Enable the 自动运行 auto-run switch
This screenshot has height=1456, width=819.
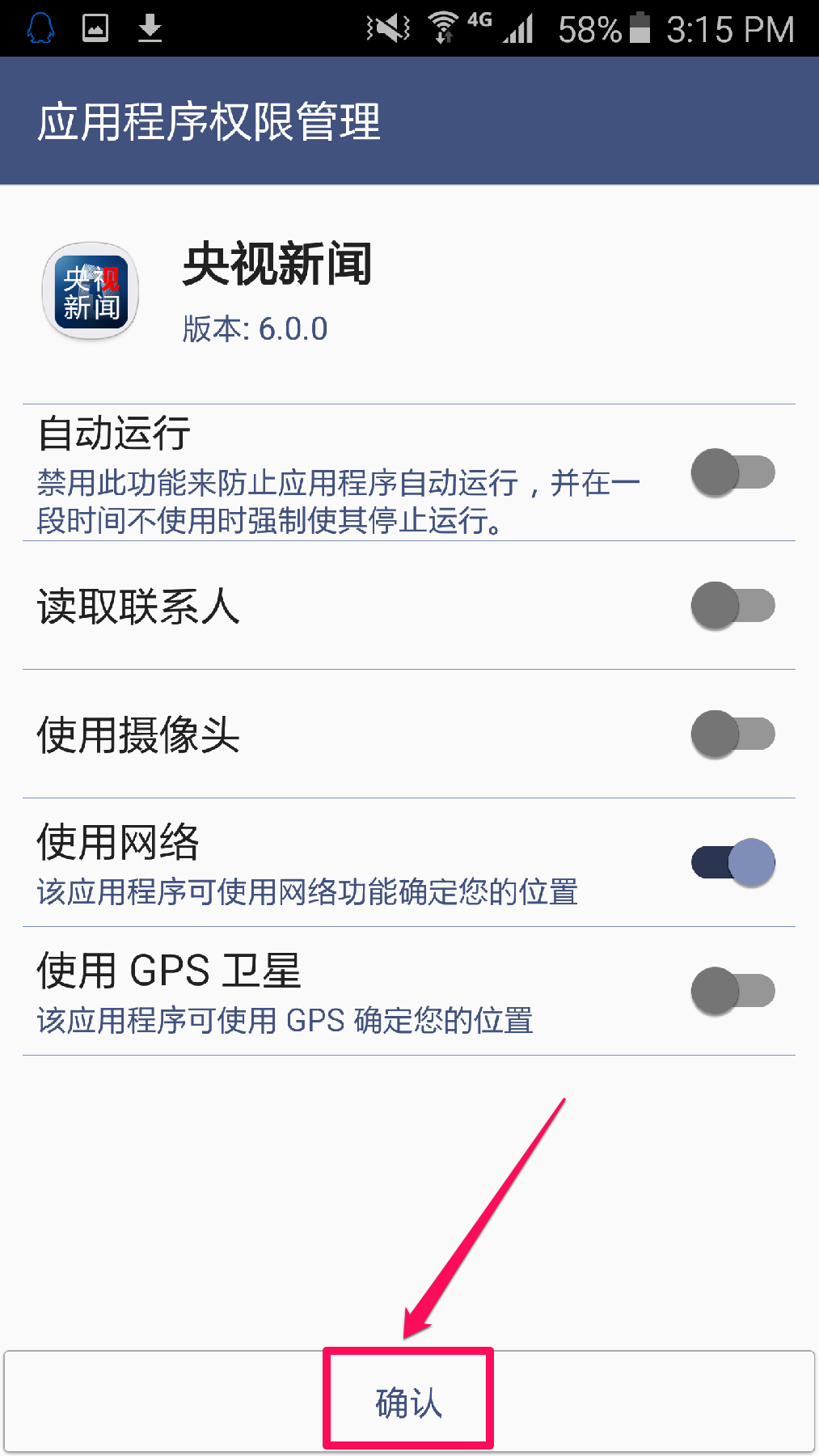click(x=732, y=473)
